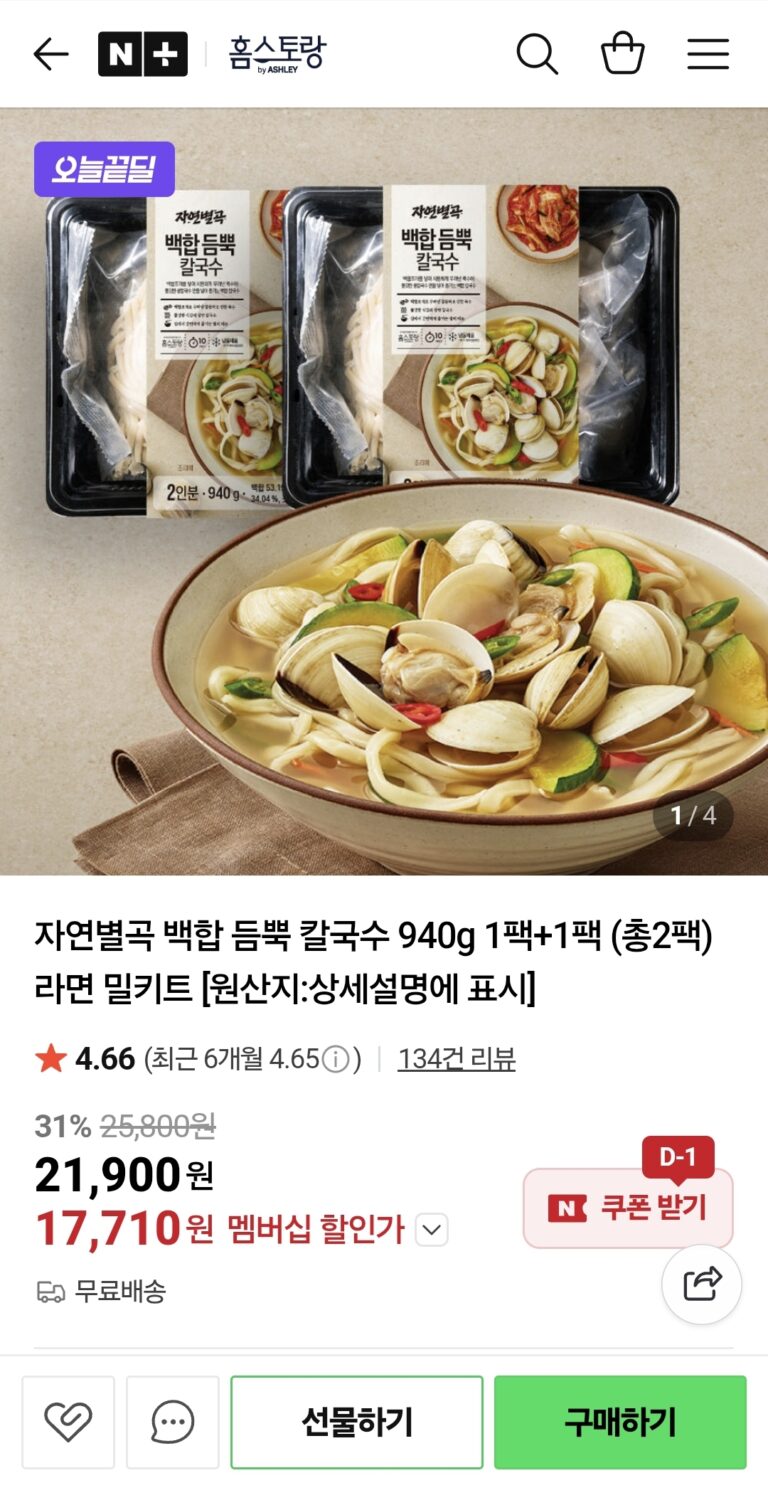Expand the 멤버십 할인가 details
This screenshot has height=1500, width=768.
point(431,1230)
